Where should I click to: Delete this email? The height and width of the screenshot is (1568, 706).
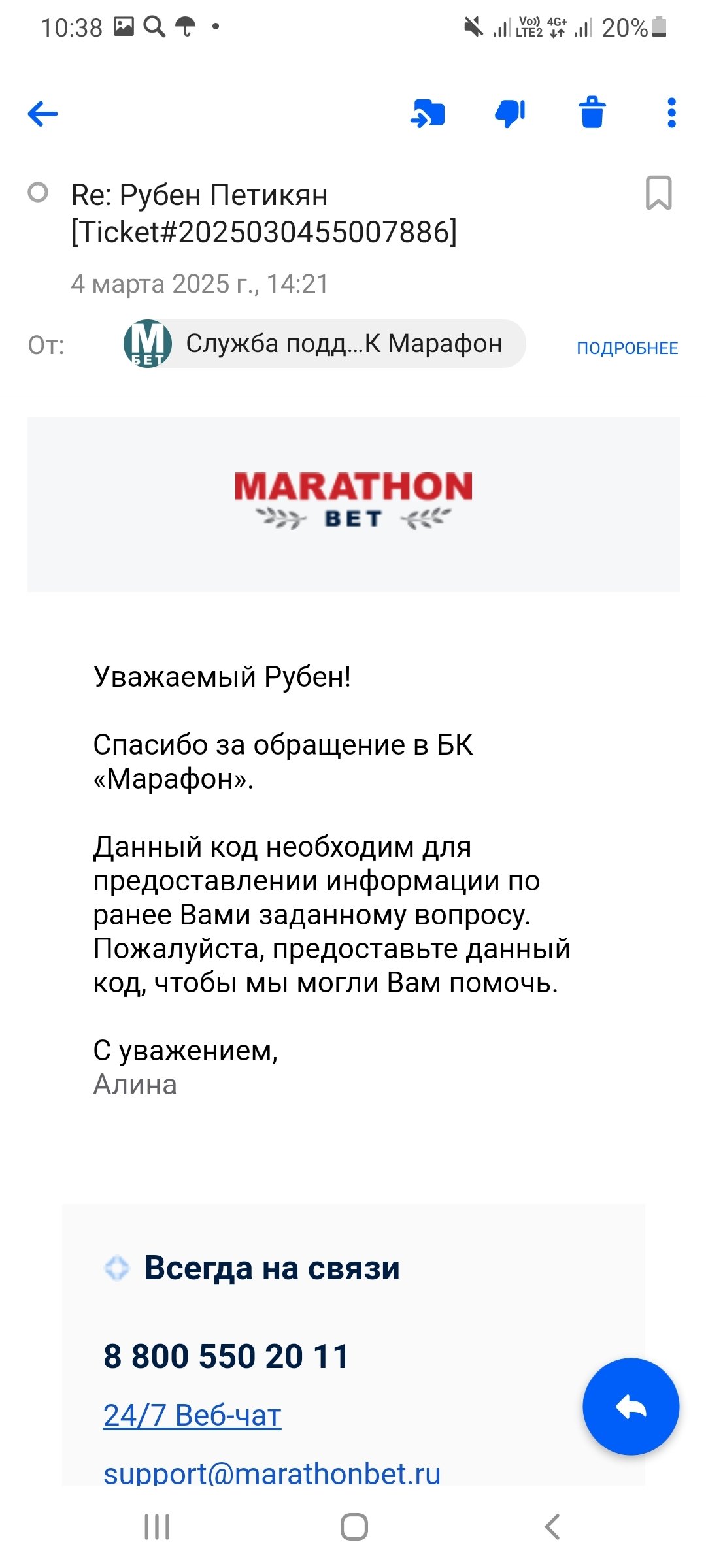coord(592,112)
